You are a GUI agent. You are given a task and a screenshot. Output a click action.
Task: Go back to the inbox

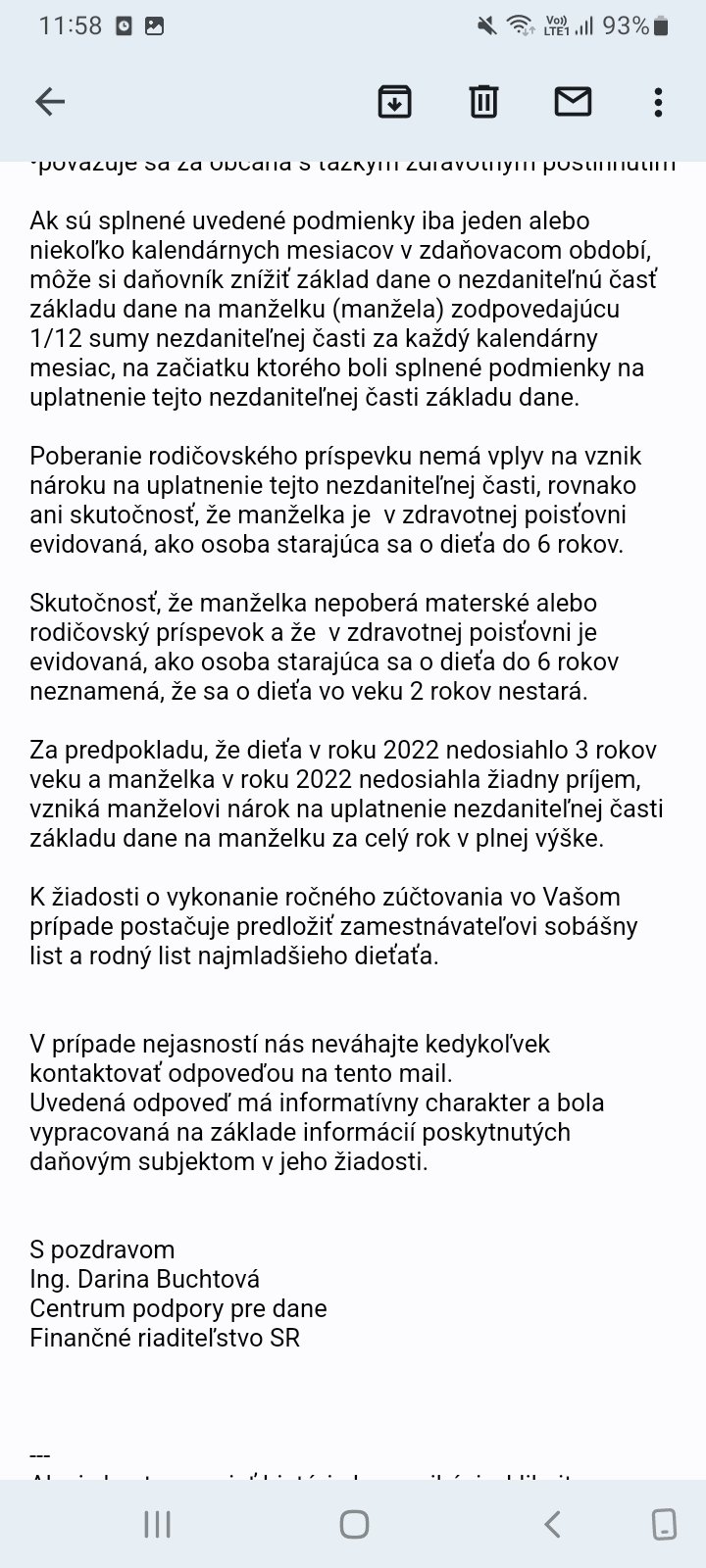50,101
